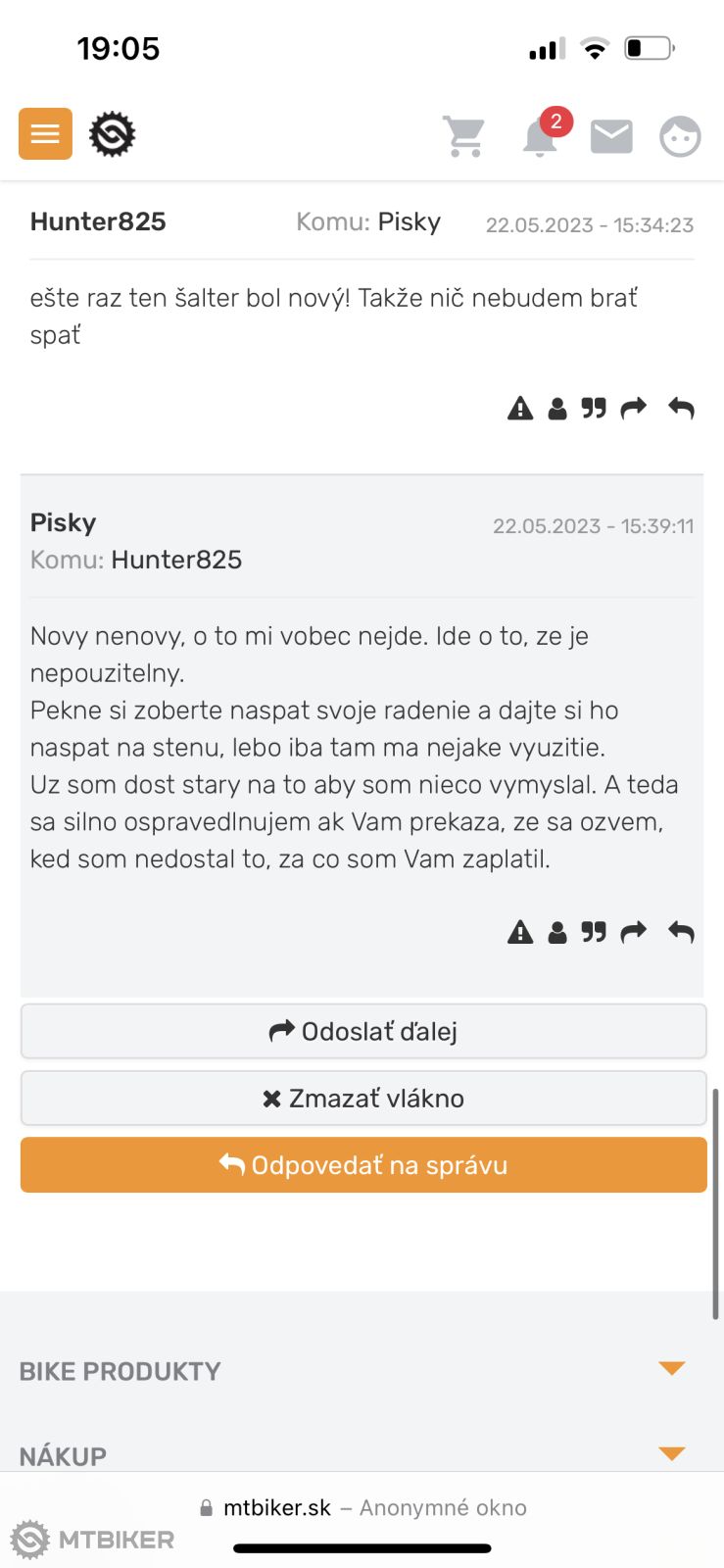The height and width of the screenshot is (1568, 724).
Task: Reply to Pisky's message with arrow icon
Action: pyautogui.click(x=681, y=932)
